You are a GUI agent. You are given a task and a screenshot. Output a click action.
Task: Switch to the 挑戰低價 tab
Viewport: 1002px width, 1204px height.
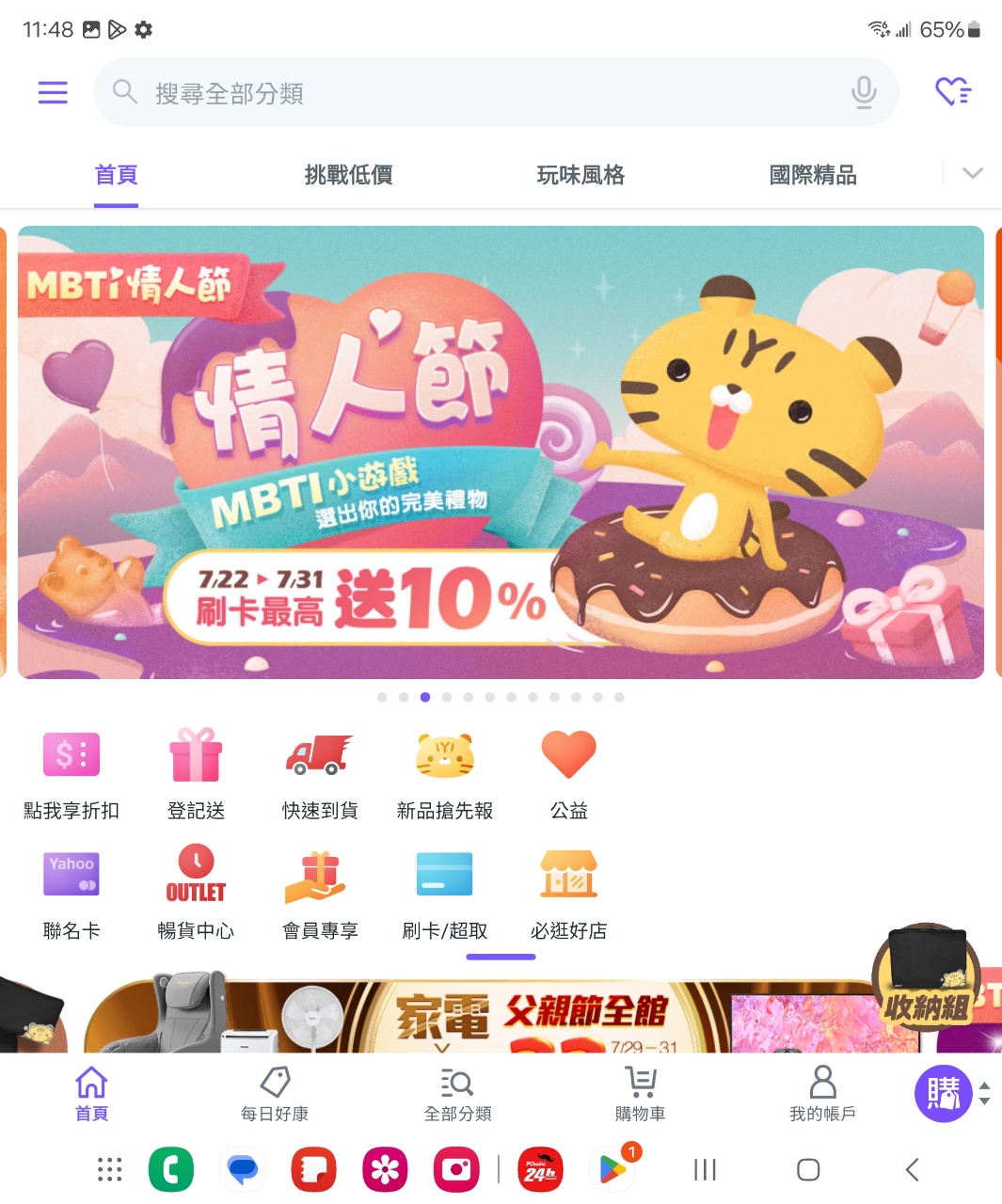[x=348, y=175]
